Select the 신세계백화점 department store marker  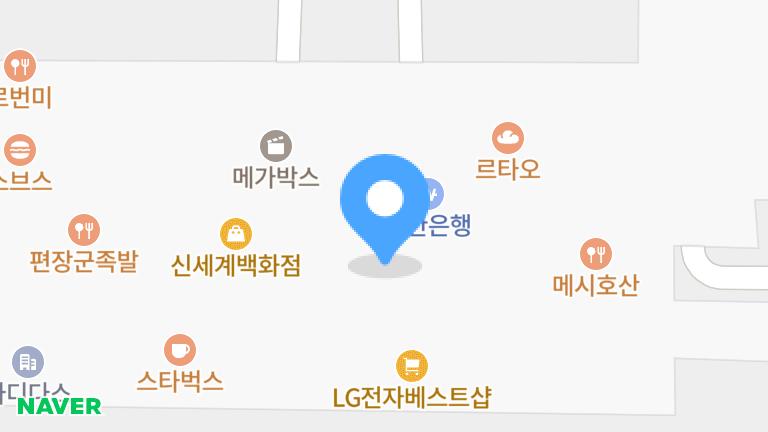(236, 235)
